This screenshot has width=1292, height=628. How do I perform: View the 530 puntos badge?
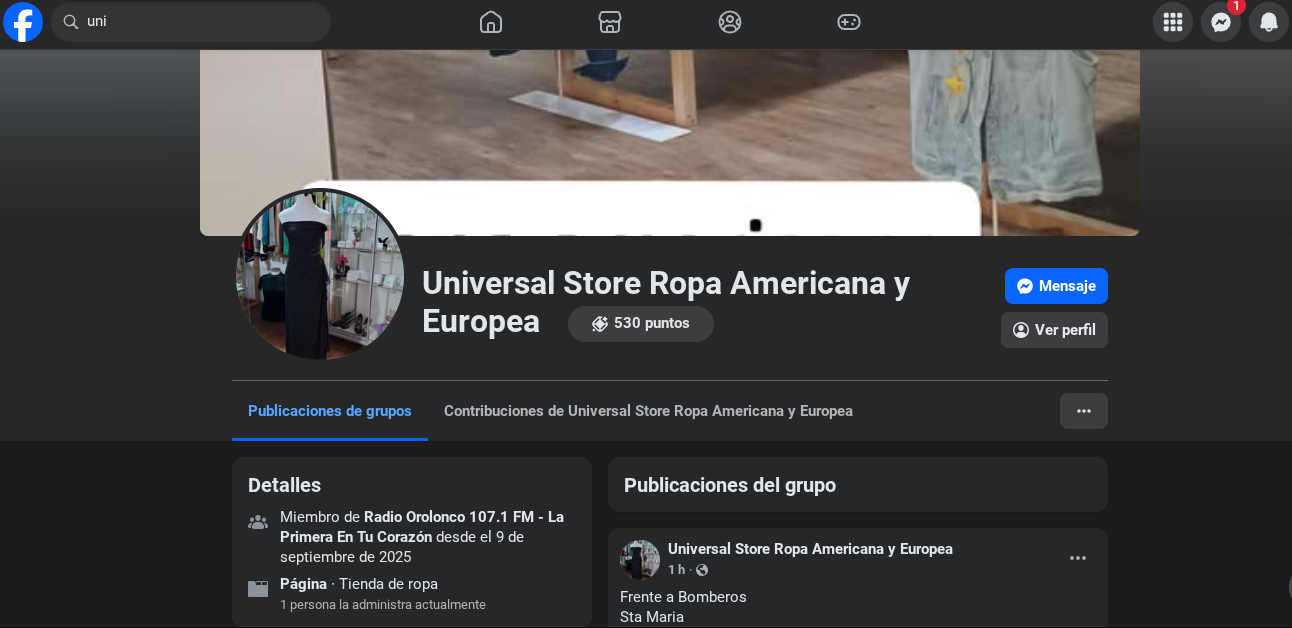pos(641,324)
